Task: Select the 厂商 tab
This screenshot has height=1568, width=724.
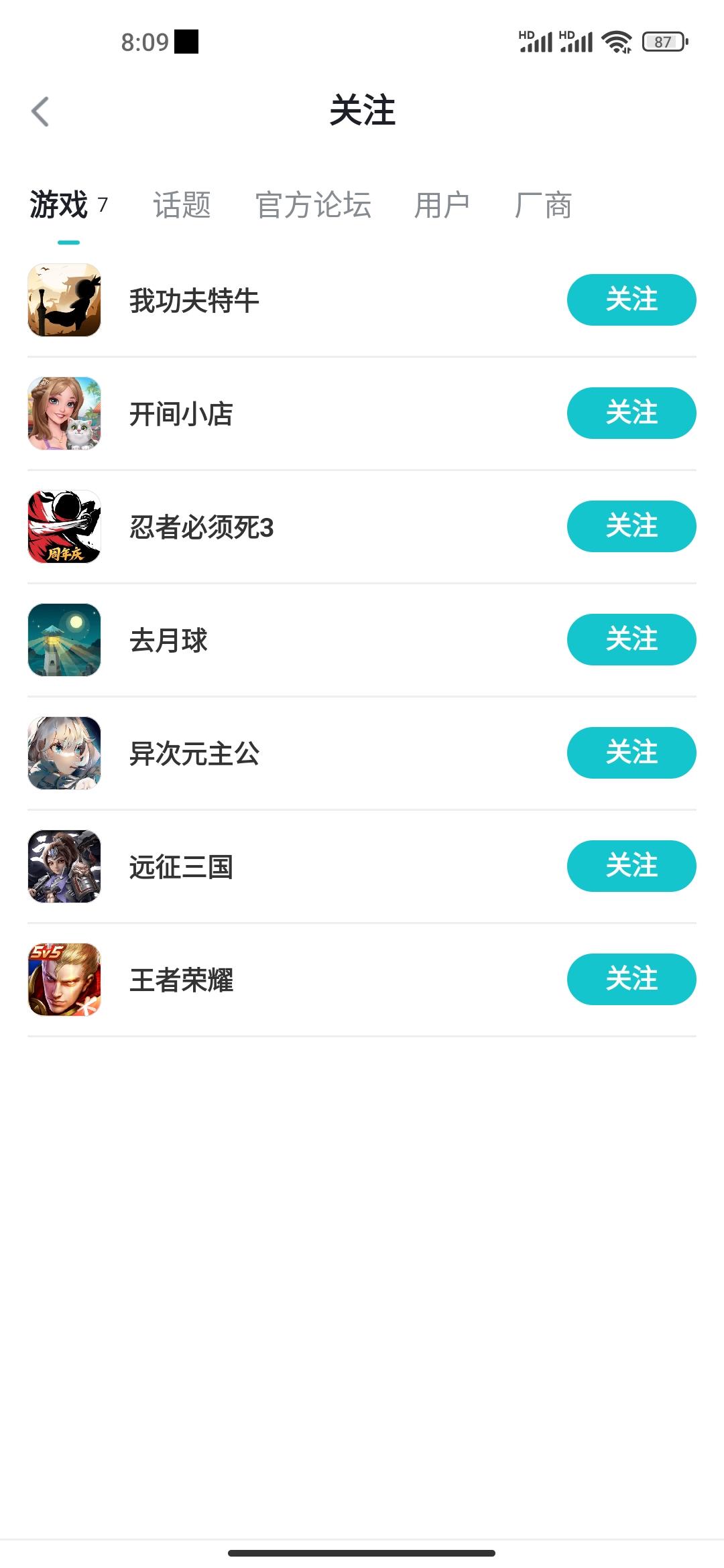Action: point(543,205)
